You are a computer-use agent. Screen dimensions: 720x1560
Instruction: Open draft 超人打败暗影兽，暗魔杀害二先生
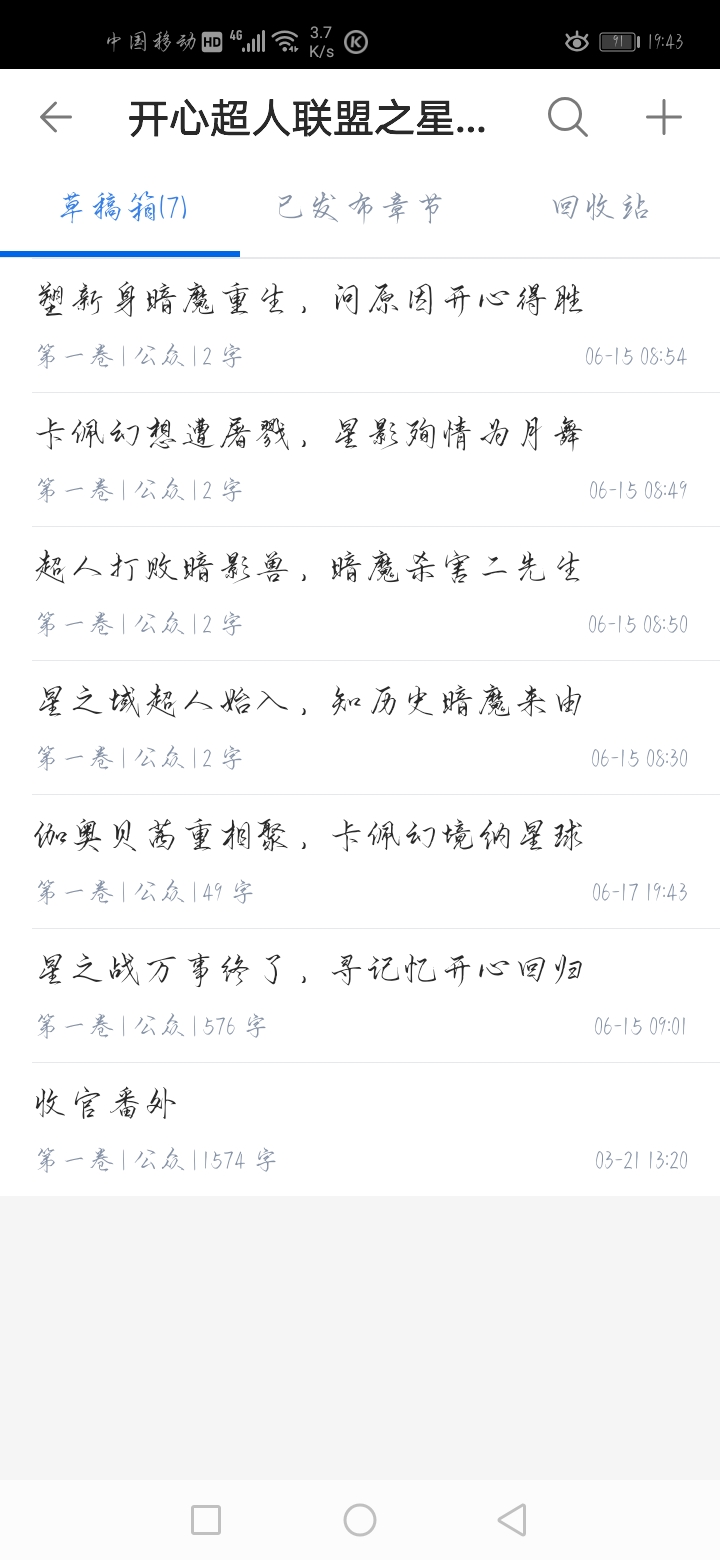pos(360,594)
